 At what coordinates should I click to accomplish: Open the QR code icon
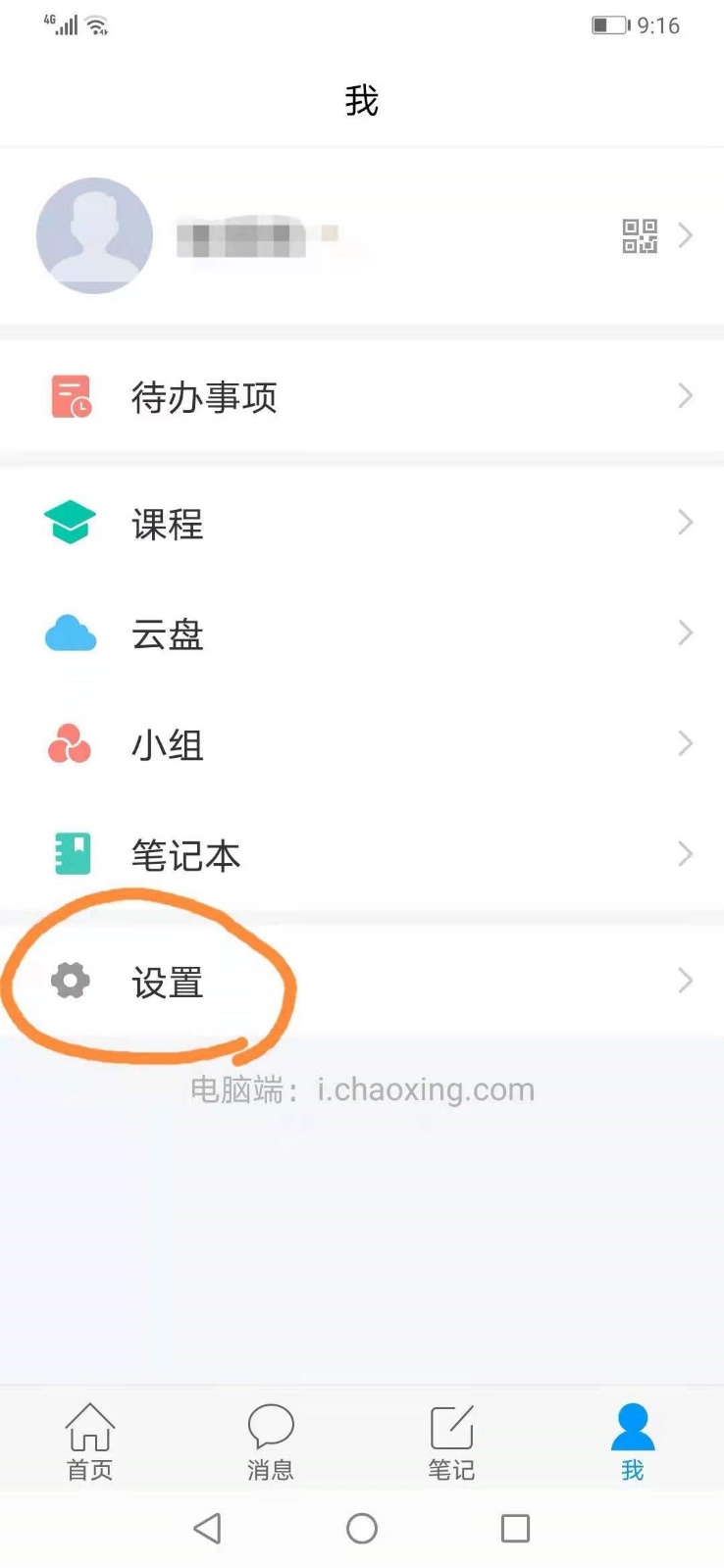pos(640,236)
